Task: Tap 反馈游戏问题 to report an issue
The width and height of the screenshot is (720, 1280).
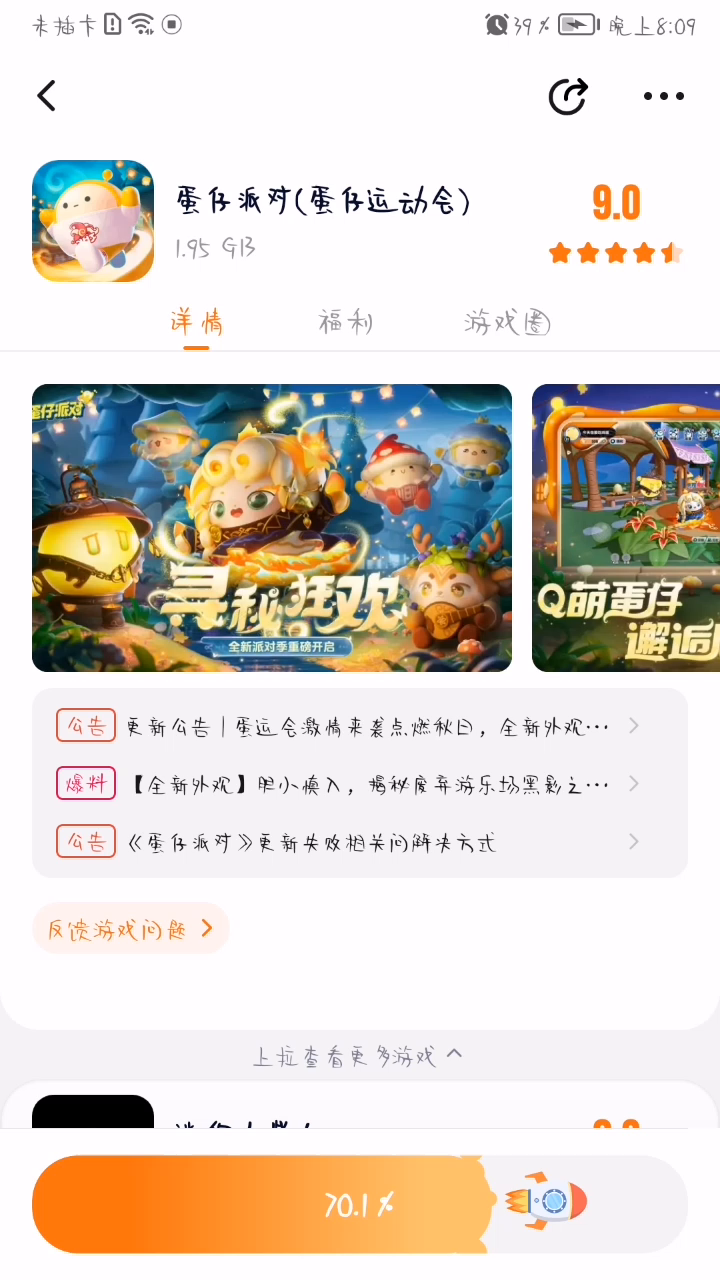Action: click(x=131, y=929)
